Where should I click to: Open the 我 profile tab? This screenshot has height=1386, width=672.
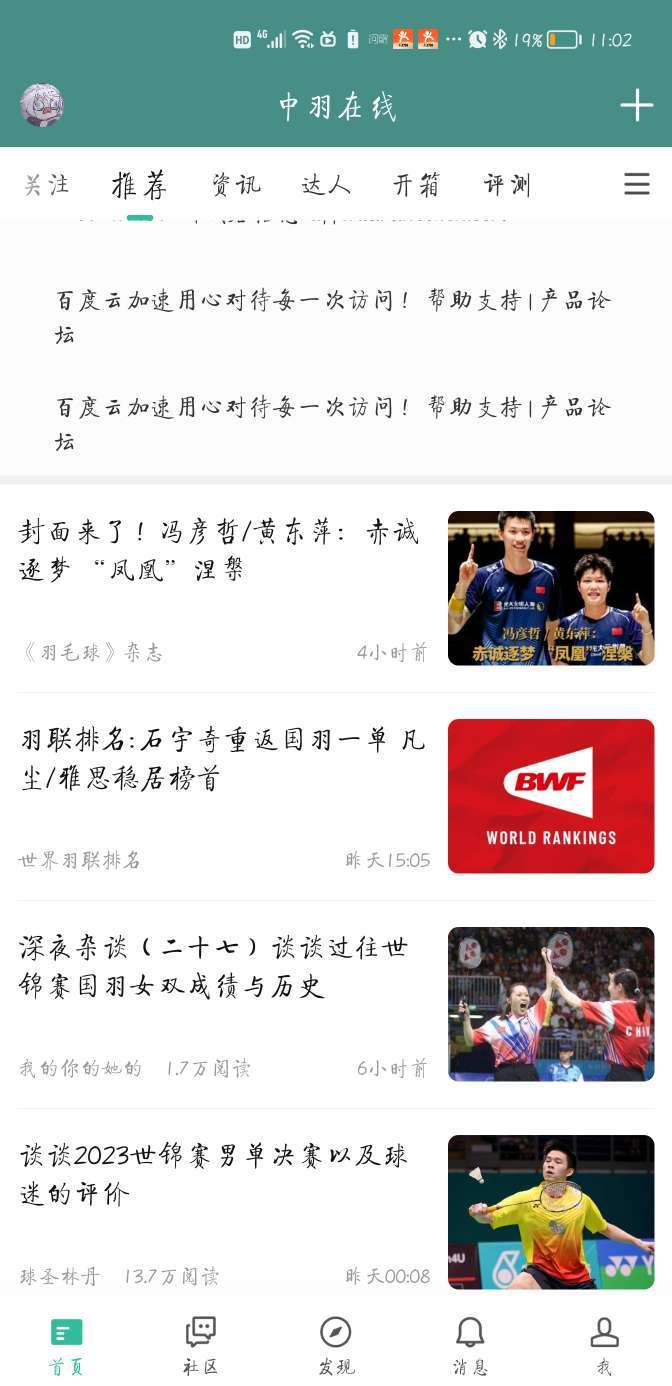[604, 1345]
